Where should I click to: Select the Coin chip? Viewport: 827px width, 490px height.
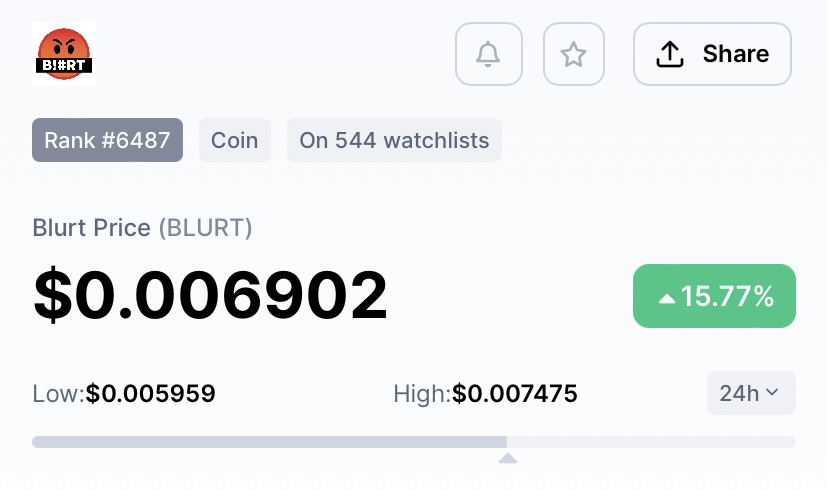235,140
